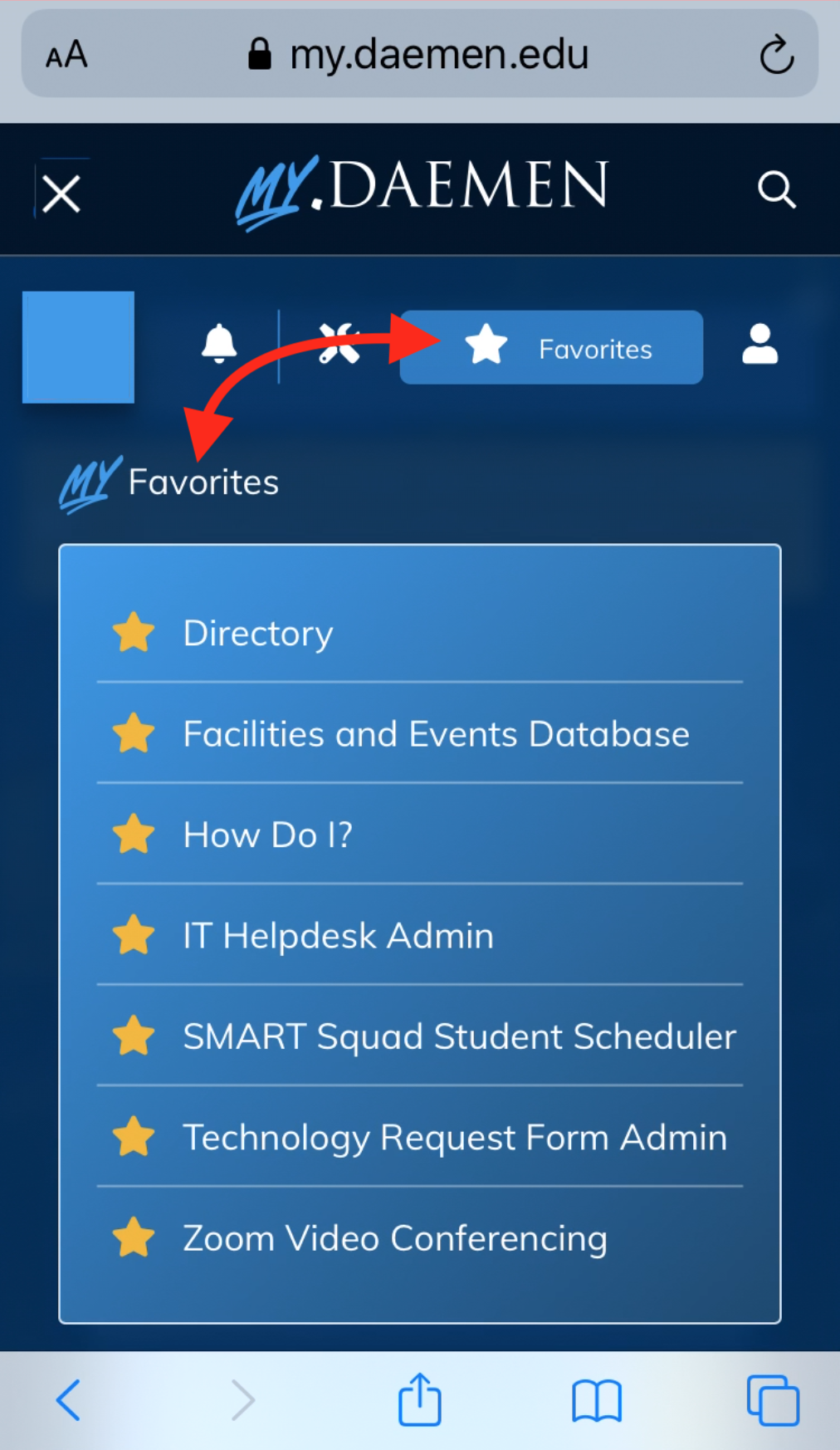Open Technology Request Form Admin
Screen dimensions: 840x1450
pyautogui.click(x=454, y=1138)
